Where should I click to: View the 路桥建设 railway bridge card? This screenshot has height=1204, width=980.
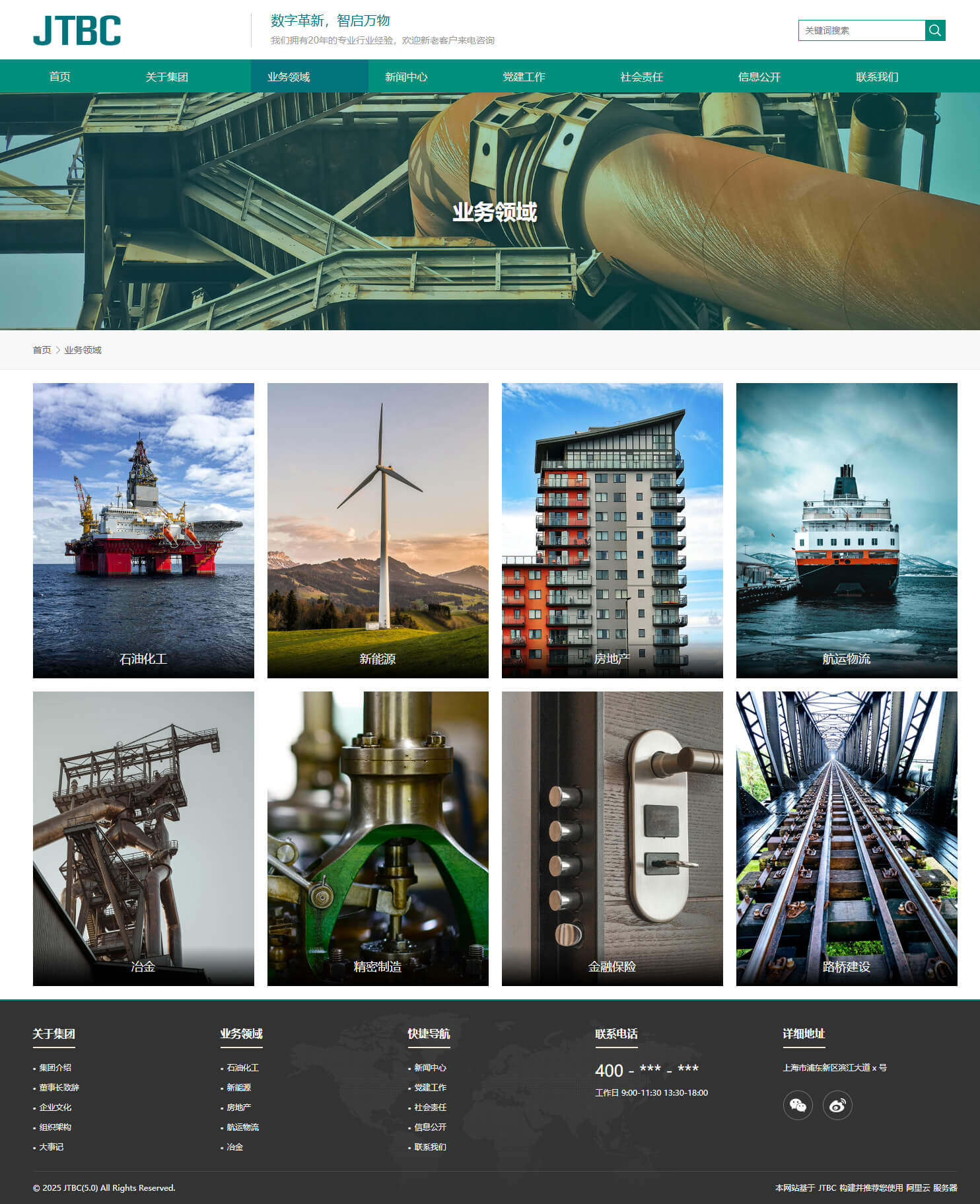tap(847, 838)
